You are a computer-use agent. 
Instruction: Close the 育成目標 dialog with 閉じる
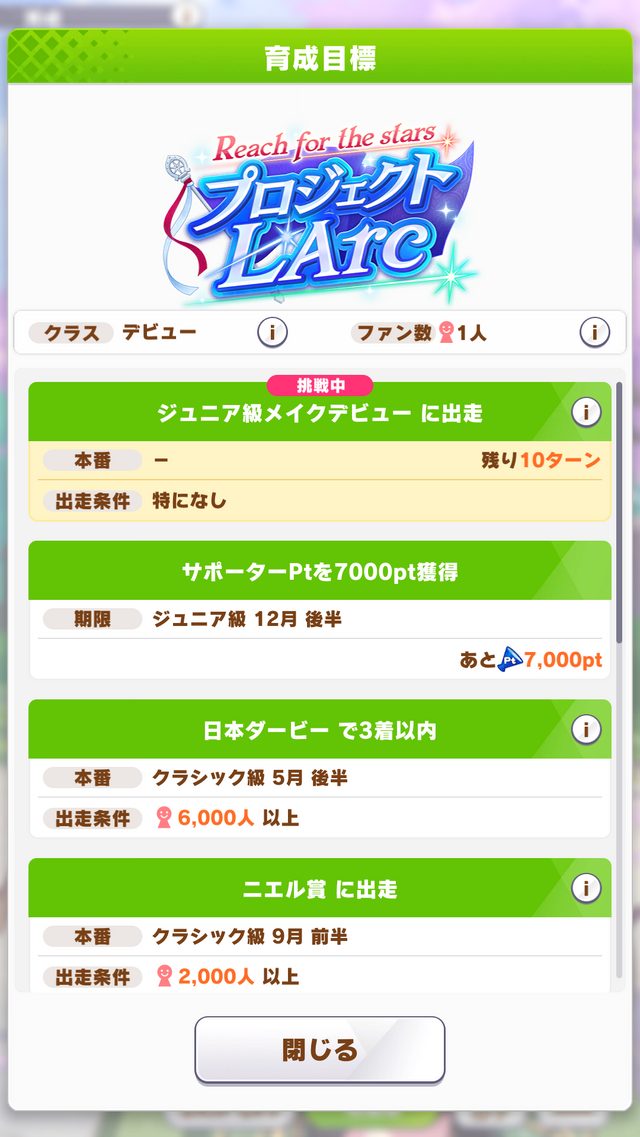[x=319, y=1050]
